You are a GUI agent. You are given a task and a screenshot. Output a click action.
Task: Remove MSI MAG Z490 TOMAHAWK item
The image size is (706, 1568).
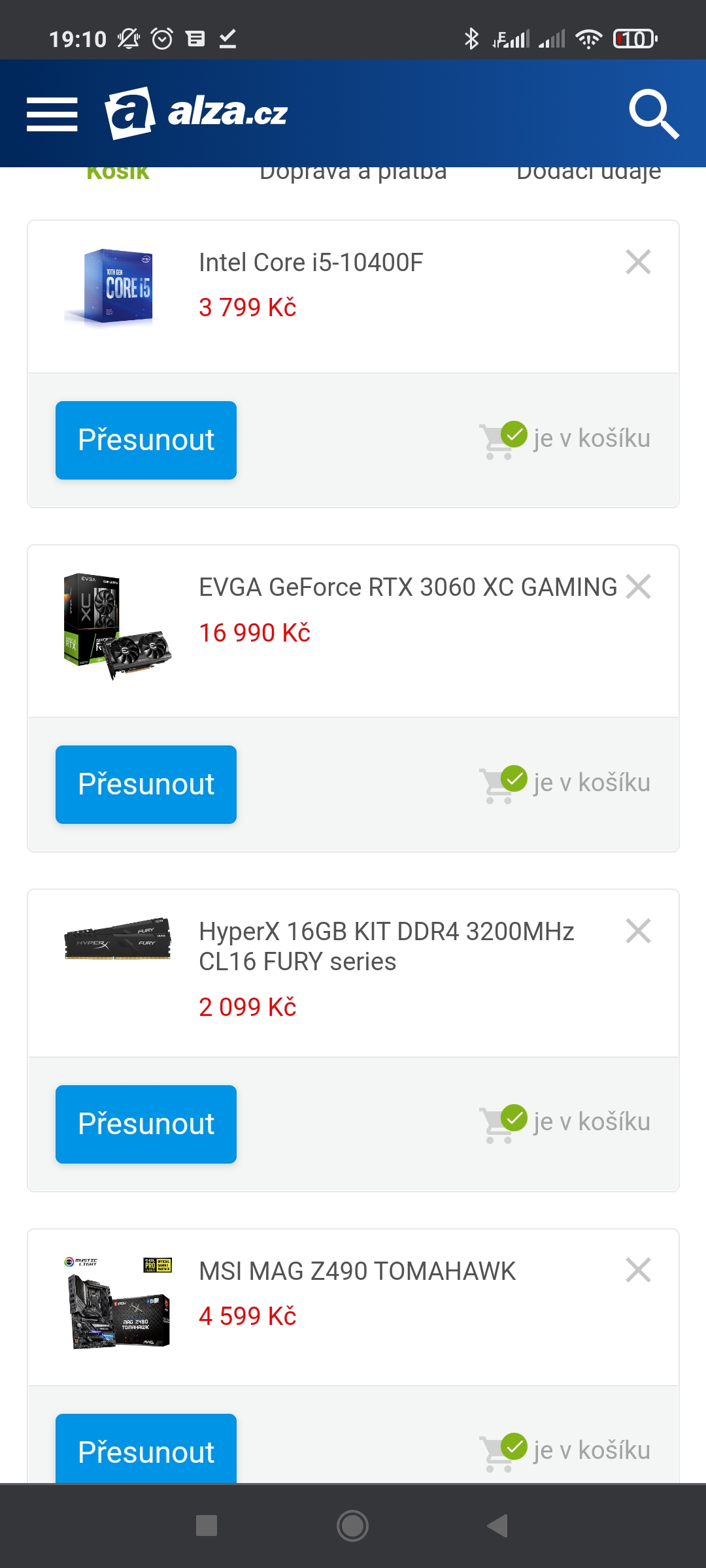(x=638, y=1270)
